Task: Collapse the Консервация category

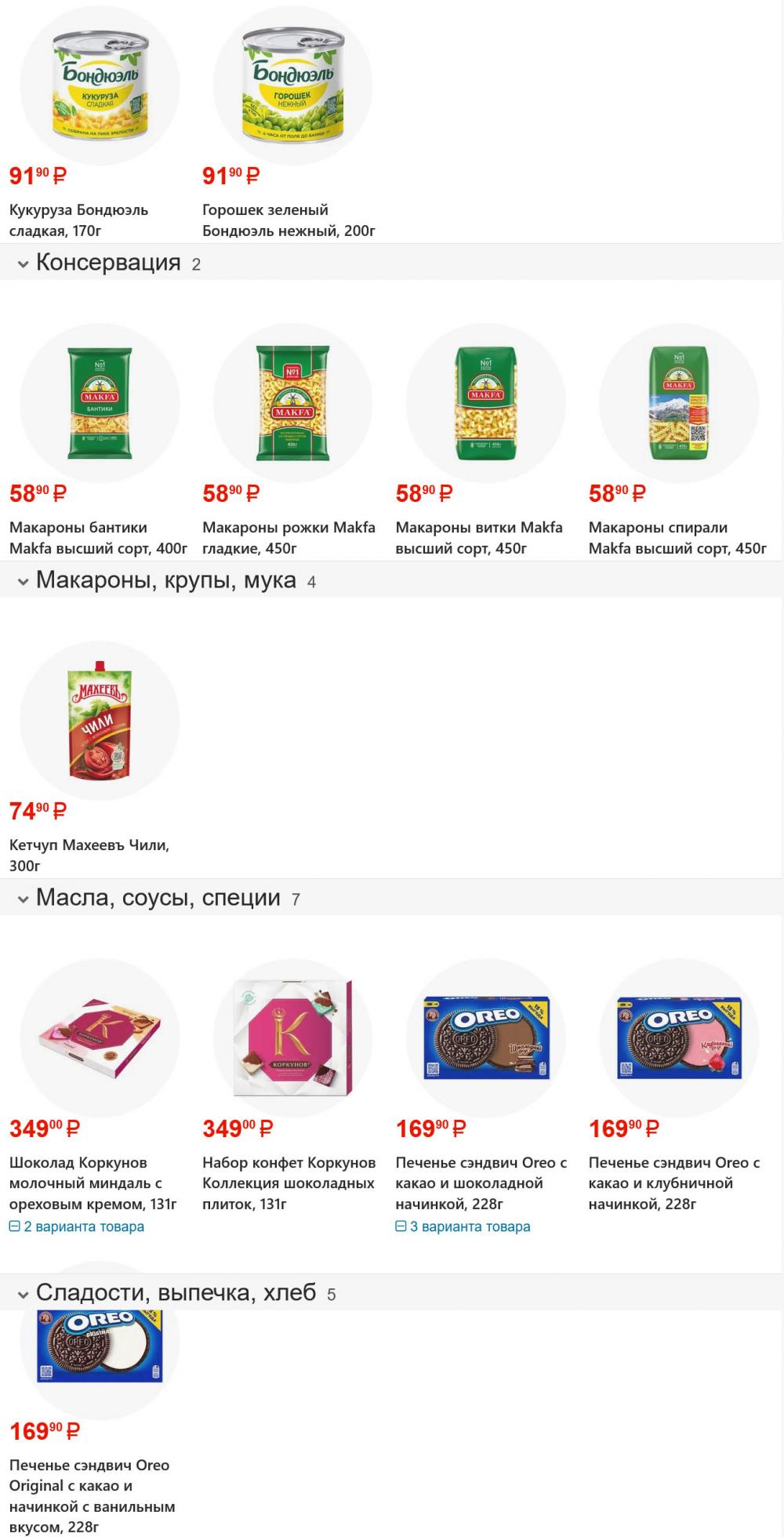Action: (24, 264)
